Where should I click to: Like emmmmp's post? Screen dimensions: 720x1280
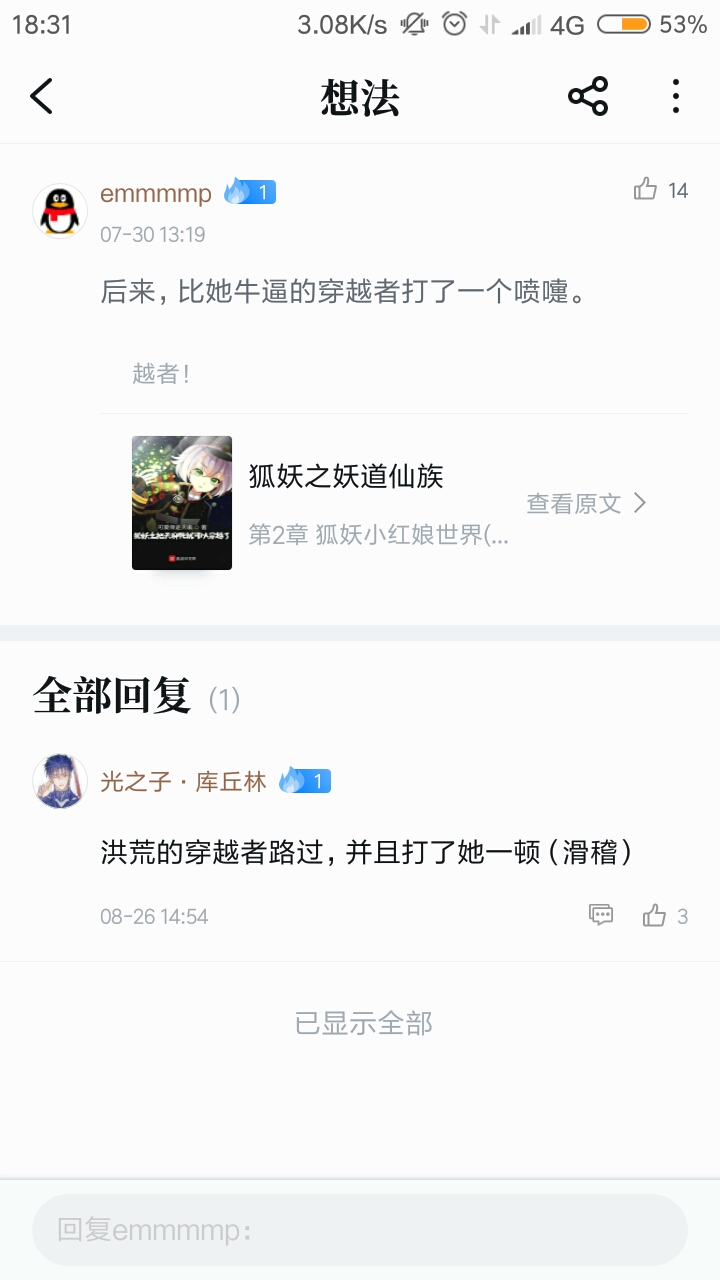[647, 190]
